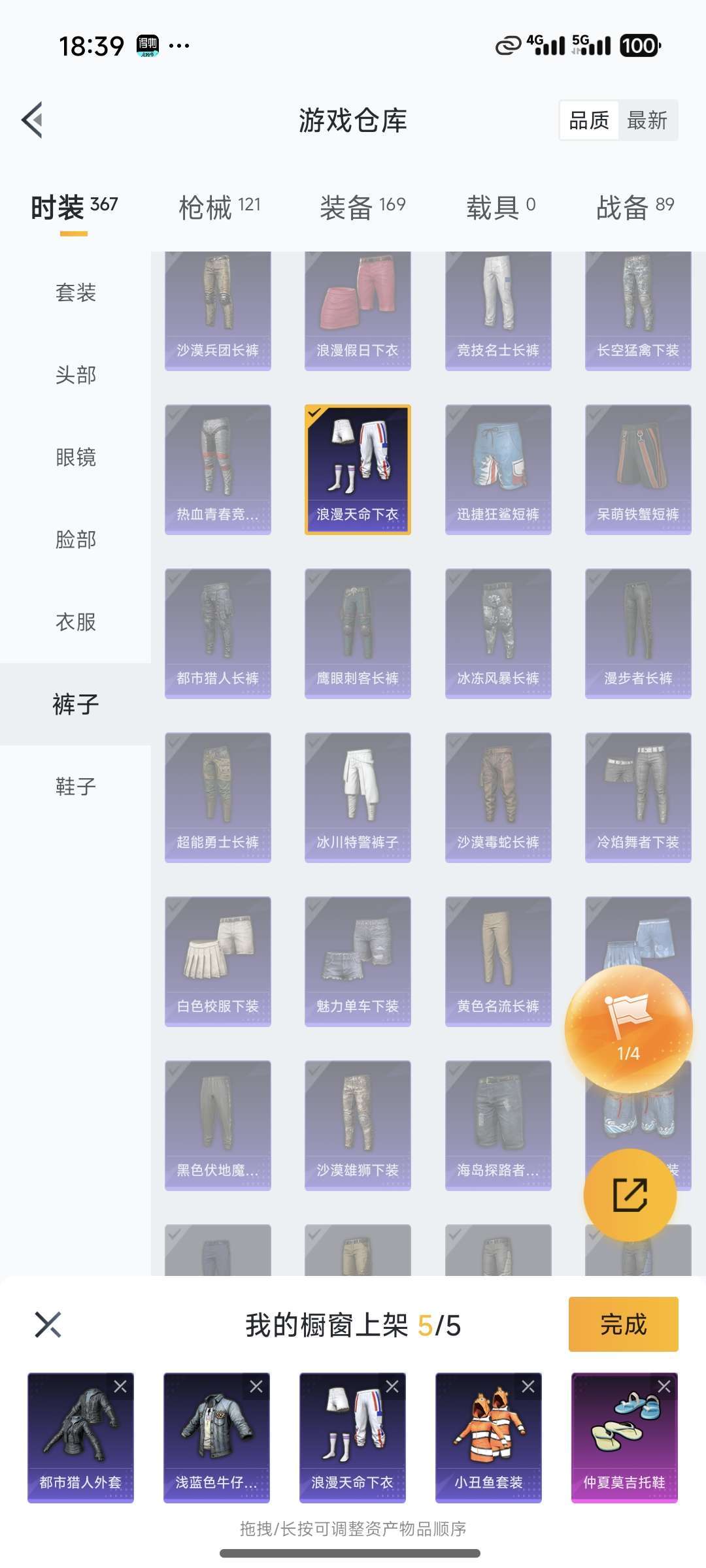The image size is (706, 1568).
Task: Go back using the top-left arrow
Action: tap(33, 120)
